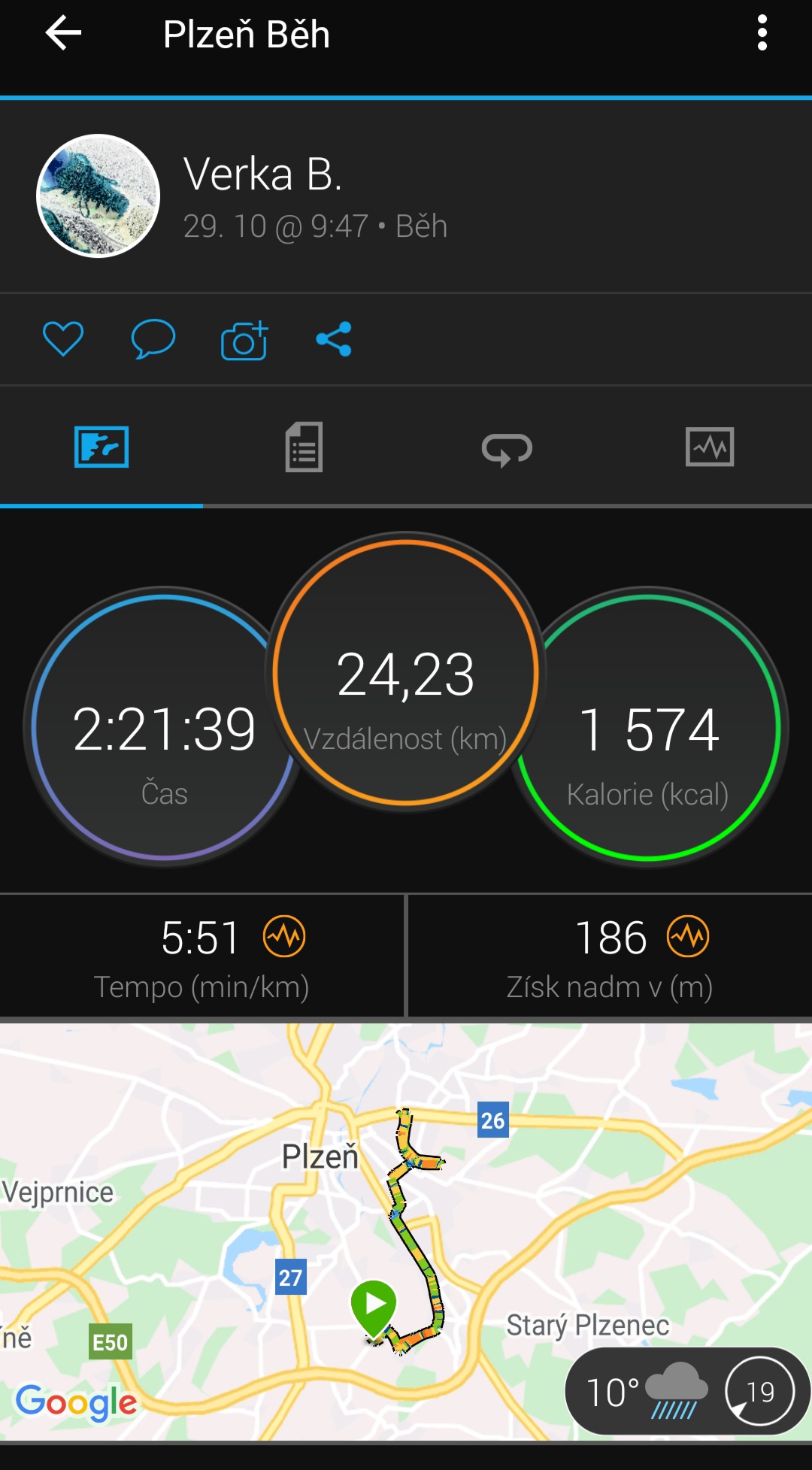
Task: Open the comments bubble
Action: click(x=153, y=339)
